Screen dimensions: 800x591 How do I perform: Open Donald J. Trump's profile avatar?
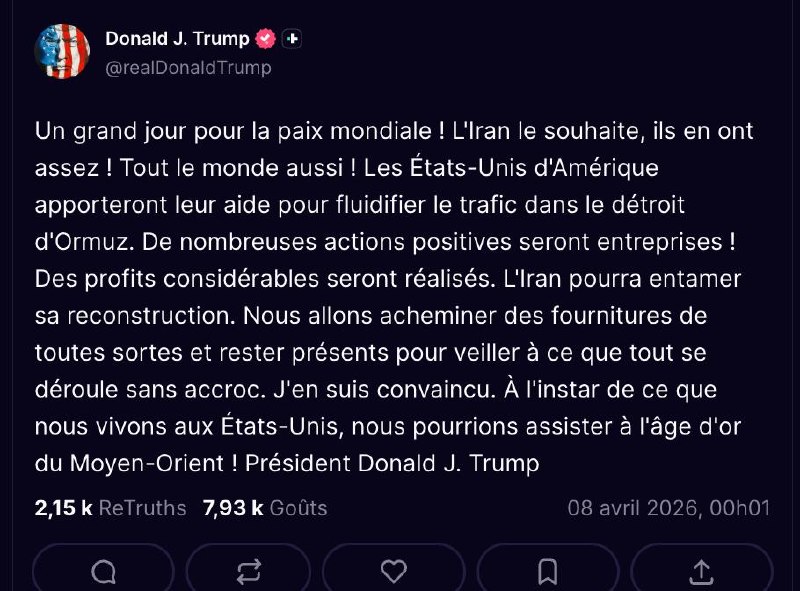tap(63, 51)
